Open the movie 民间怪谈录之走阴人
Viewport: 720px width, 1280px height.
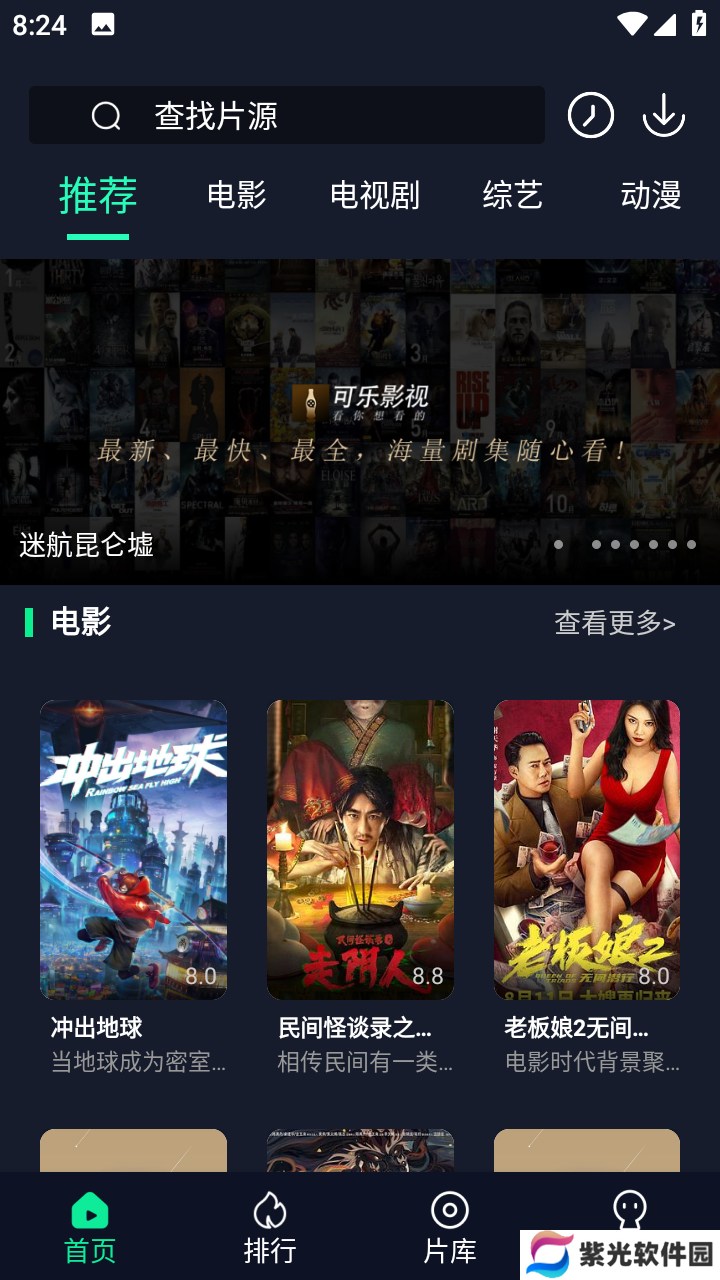(x=360, y=849)
